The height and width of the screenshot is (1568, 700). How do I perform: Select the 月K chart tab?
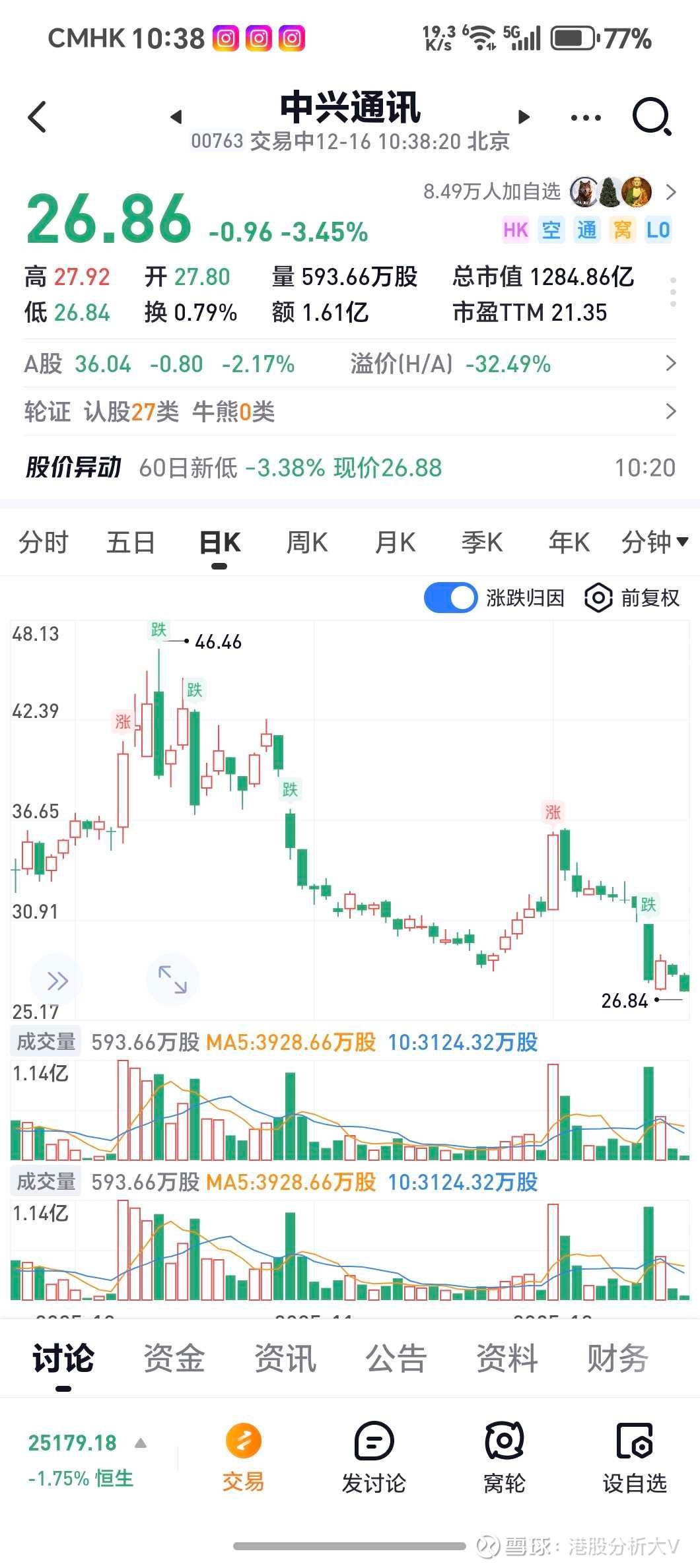(395, 542)
